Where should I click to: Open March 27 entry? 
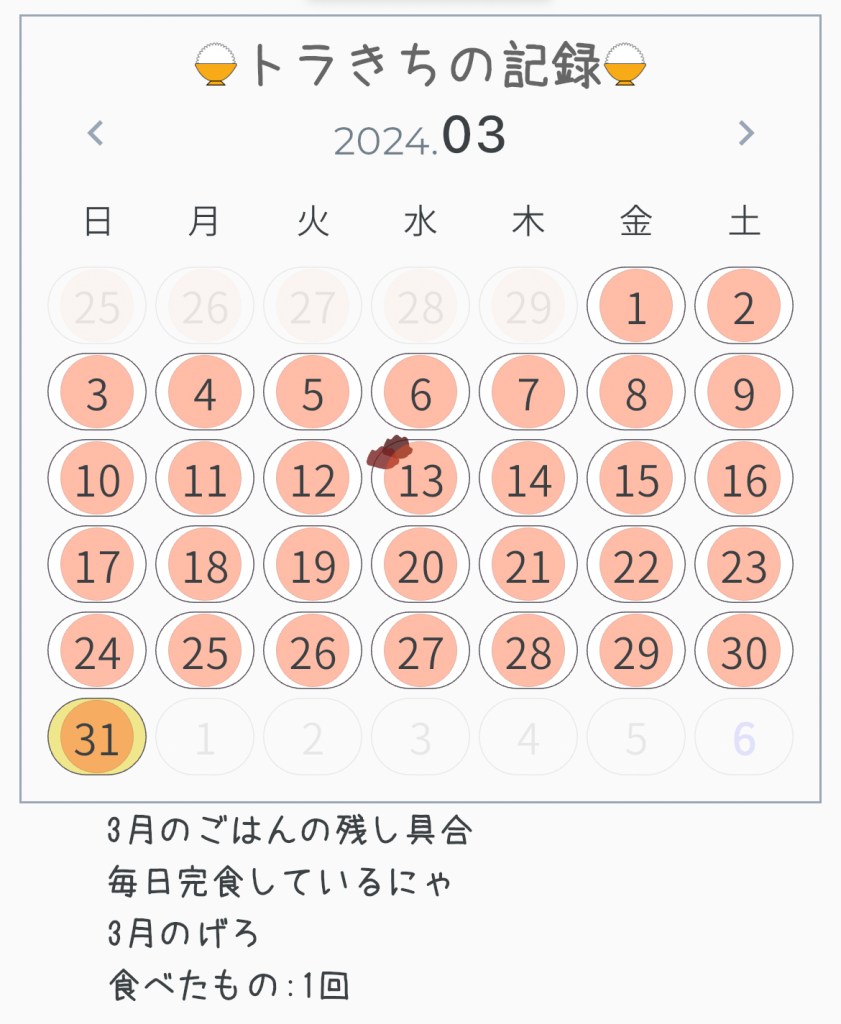coord(420,653)
